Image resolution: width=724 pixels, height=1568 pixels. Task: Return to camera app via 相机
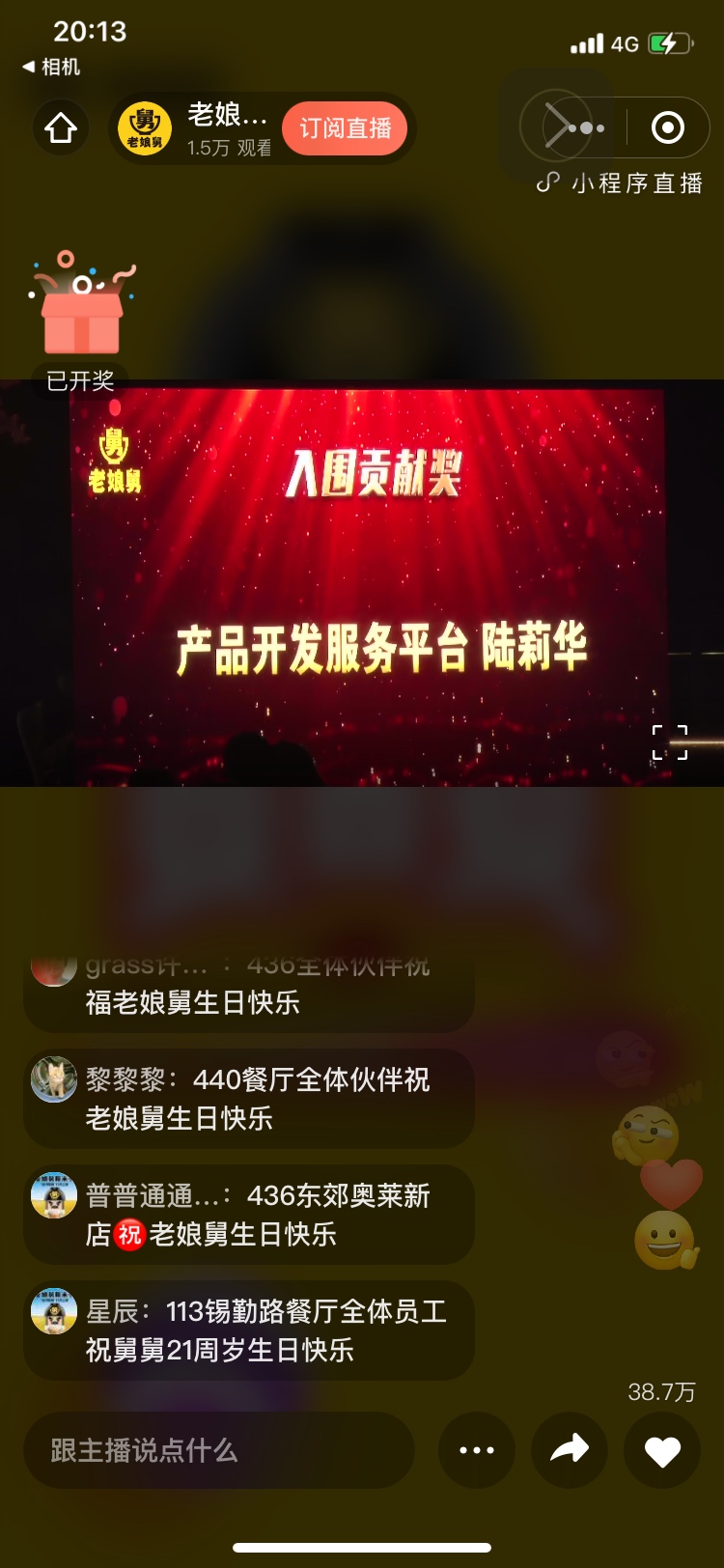(x=52, y=67)
